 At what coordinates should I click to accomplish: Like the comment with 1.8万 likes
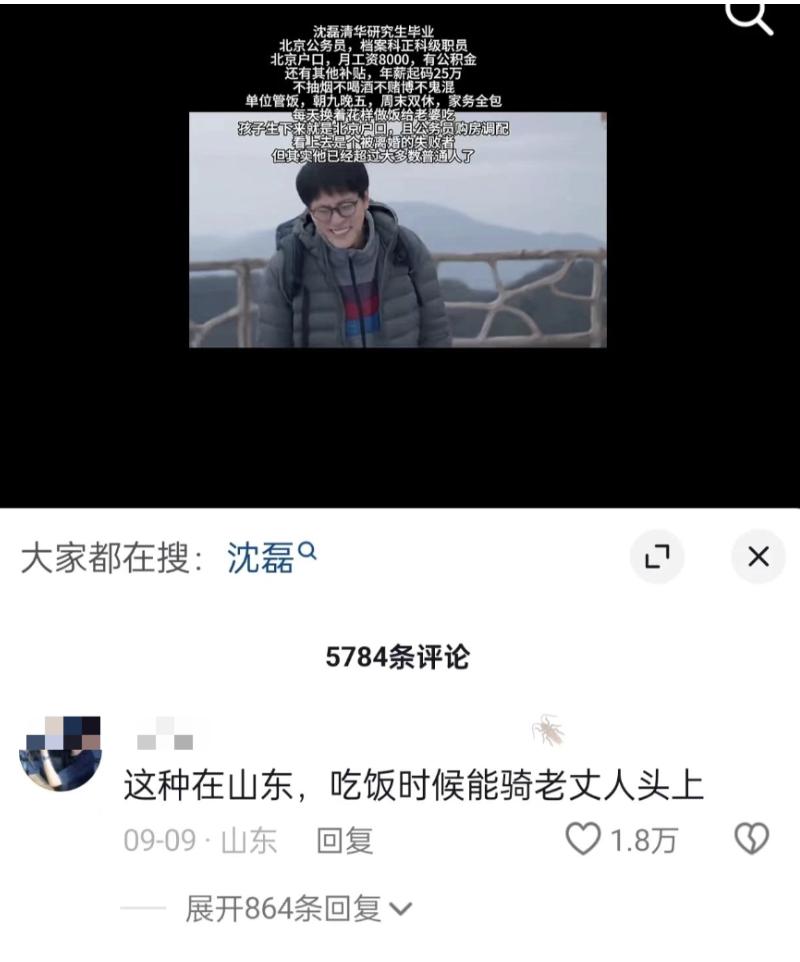coord(584,840)
